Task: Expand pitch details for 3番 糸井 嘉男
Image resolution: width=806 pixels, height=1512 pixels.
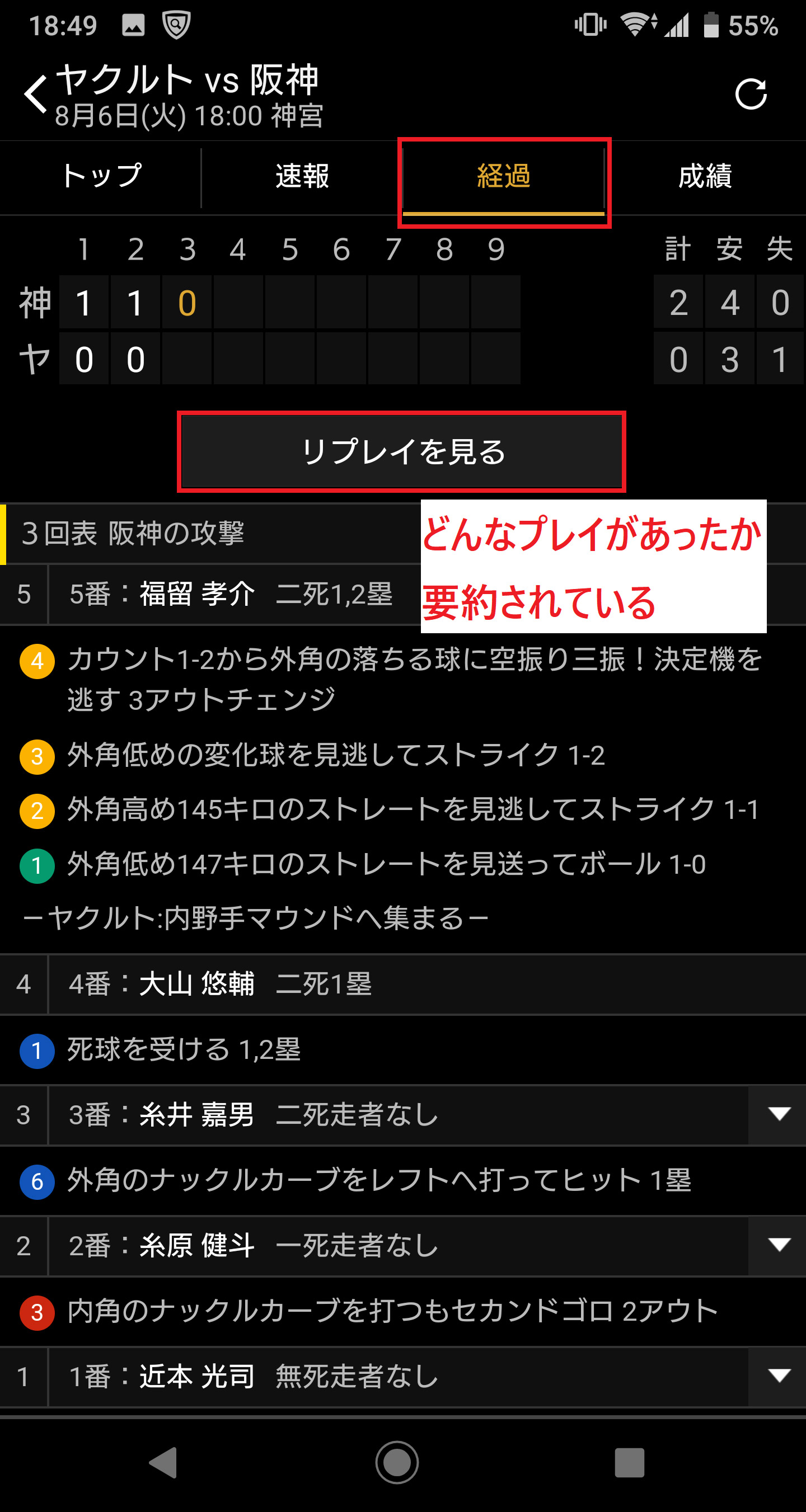Action: click(x=779, y=1114)
